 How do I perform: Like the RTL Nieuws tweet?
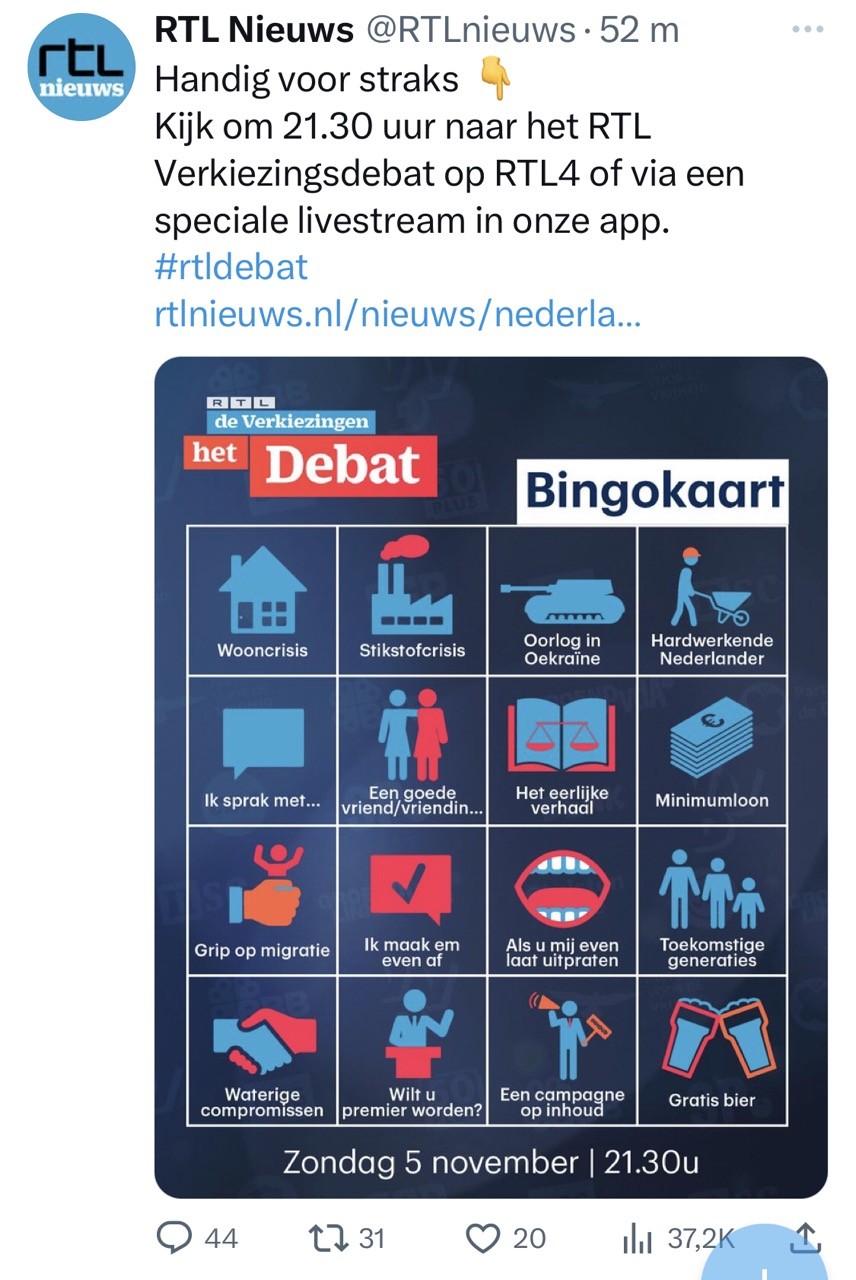(x=485, y=1239)
